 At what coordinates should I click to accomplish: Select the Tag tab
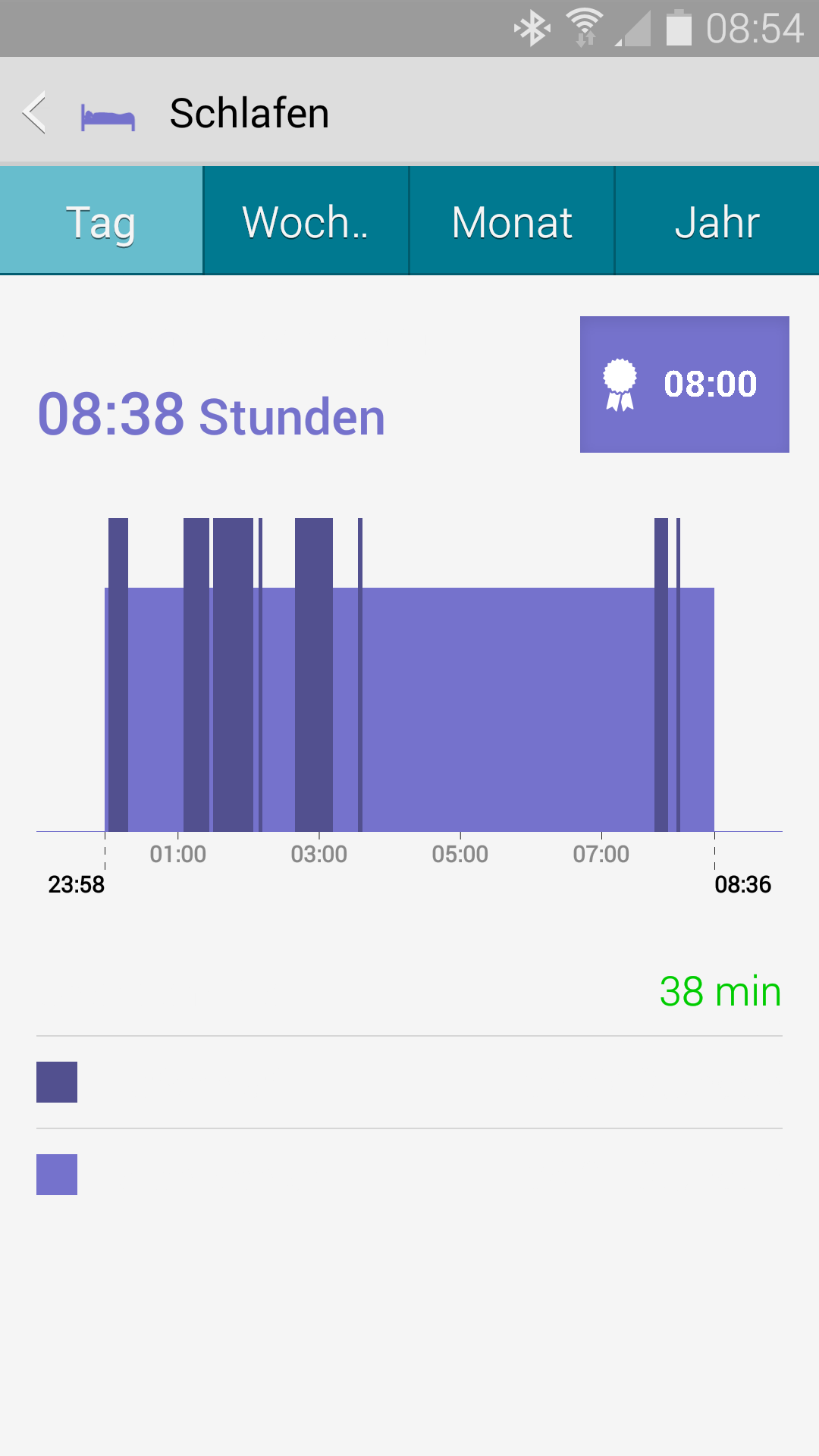(x=101, y=221)
